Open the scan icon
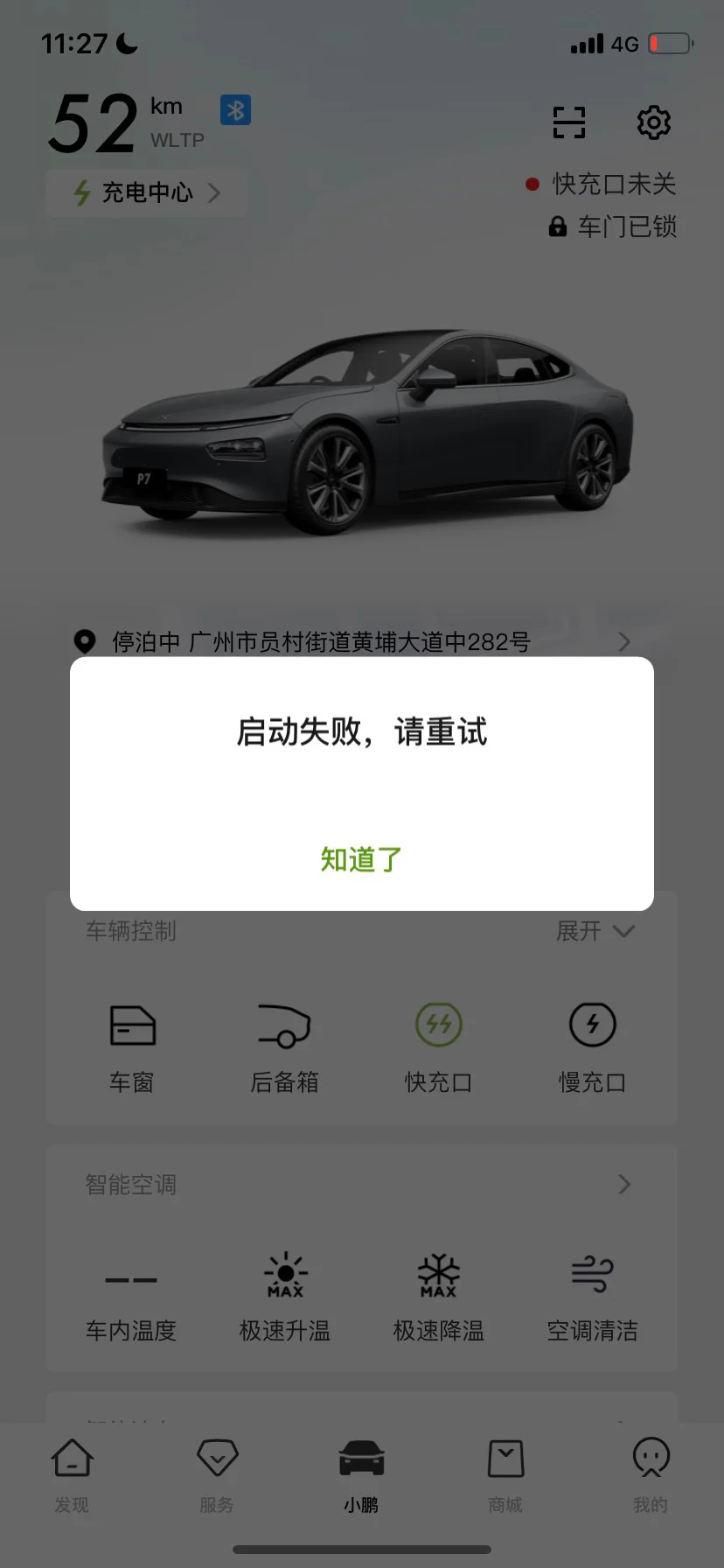 point(569,122)
